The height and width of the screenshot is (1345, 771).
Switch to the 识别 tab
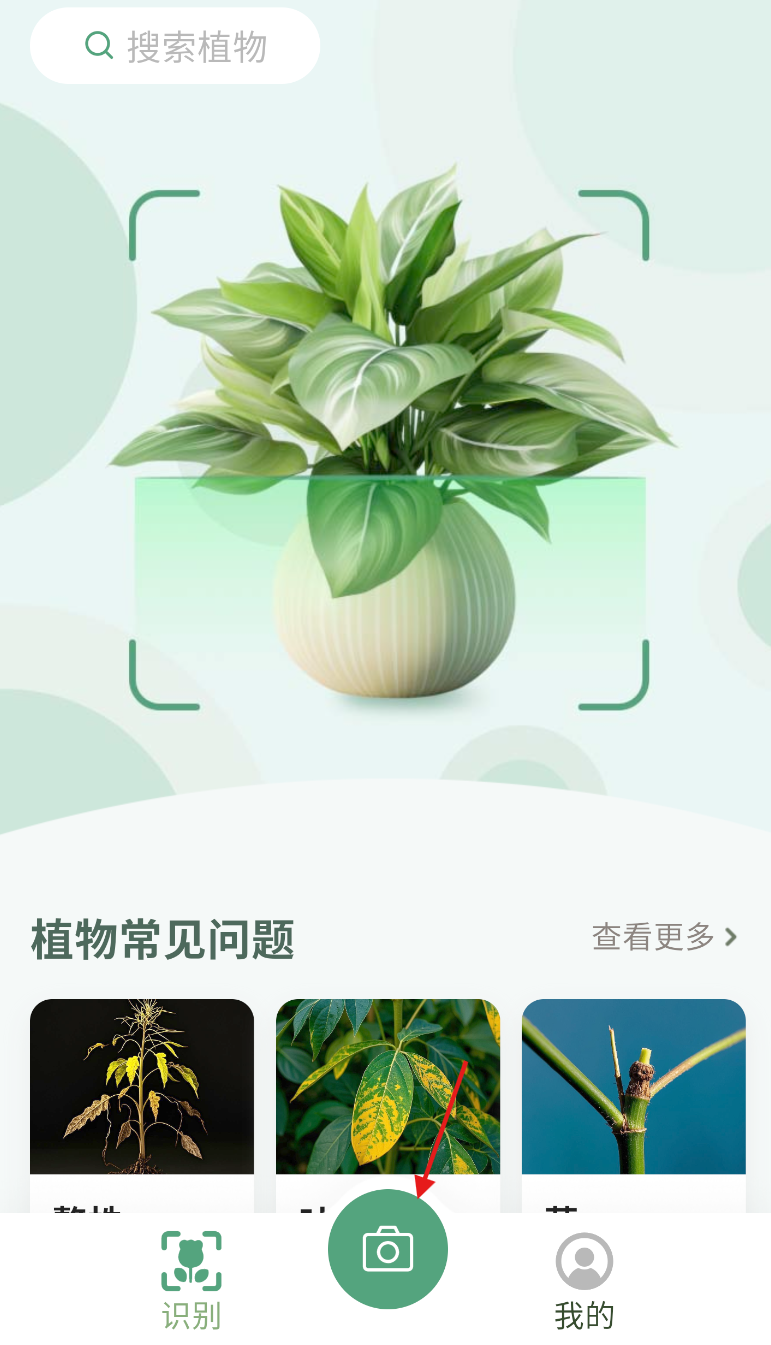(191, 1282)
